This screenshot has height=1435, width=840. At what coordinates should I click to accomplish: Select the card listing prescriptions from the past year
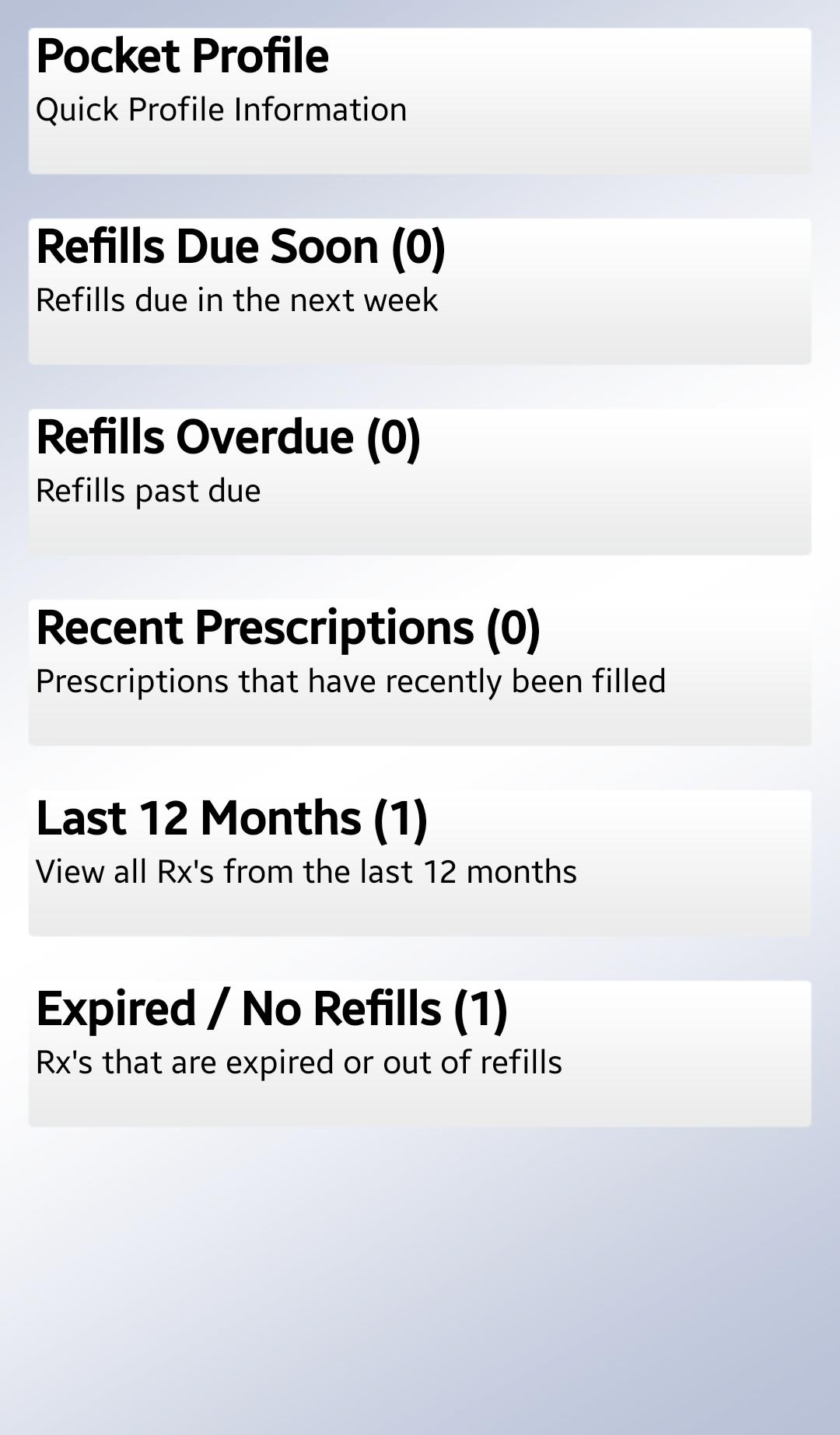[420, 859]
